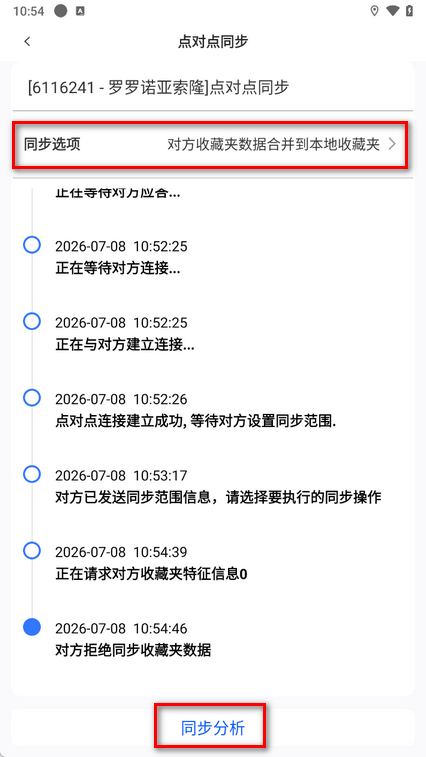
Task: Tap the 同步分析 button
Action: (x=213, y=728)
